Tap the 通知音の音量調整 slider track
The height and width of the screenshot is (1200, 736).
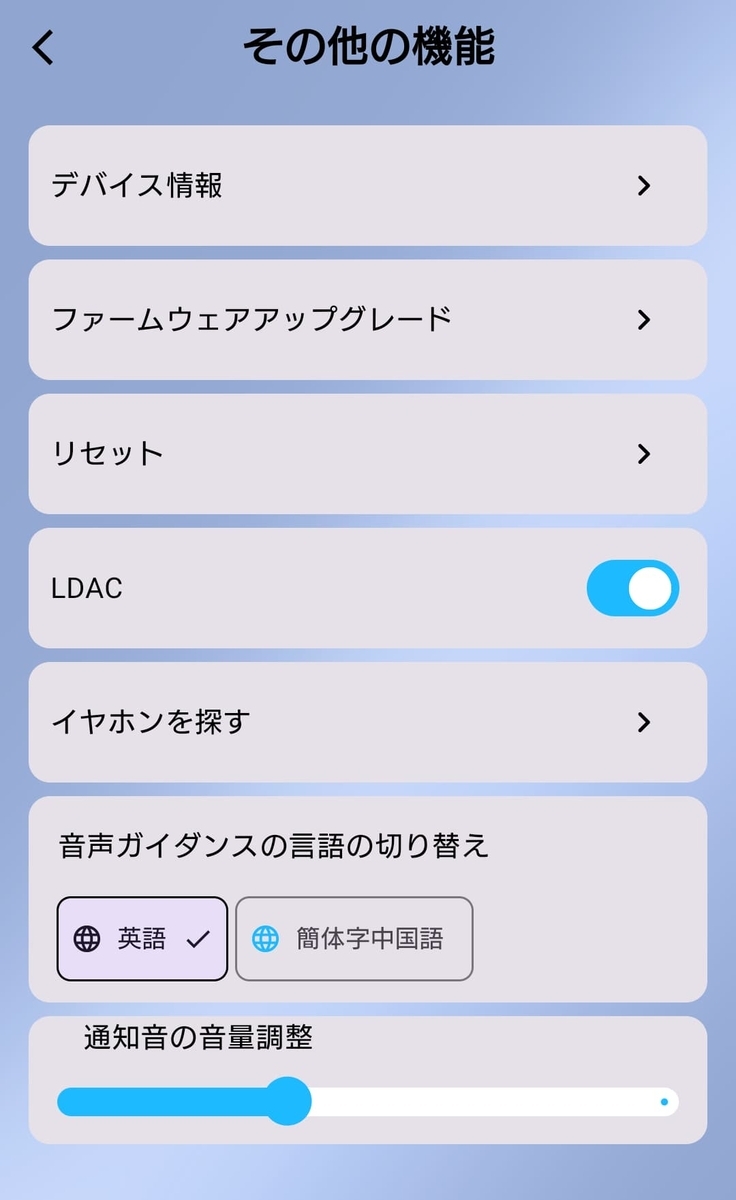[x=368, y=1102]
